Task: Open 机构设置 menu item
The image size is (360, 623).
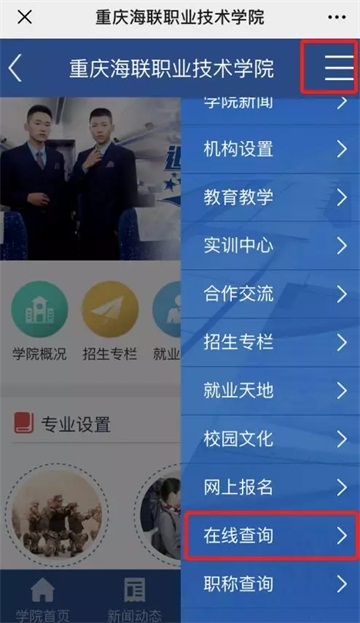Action: (270, 149)
